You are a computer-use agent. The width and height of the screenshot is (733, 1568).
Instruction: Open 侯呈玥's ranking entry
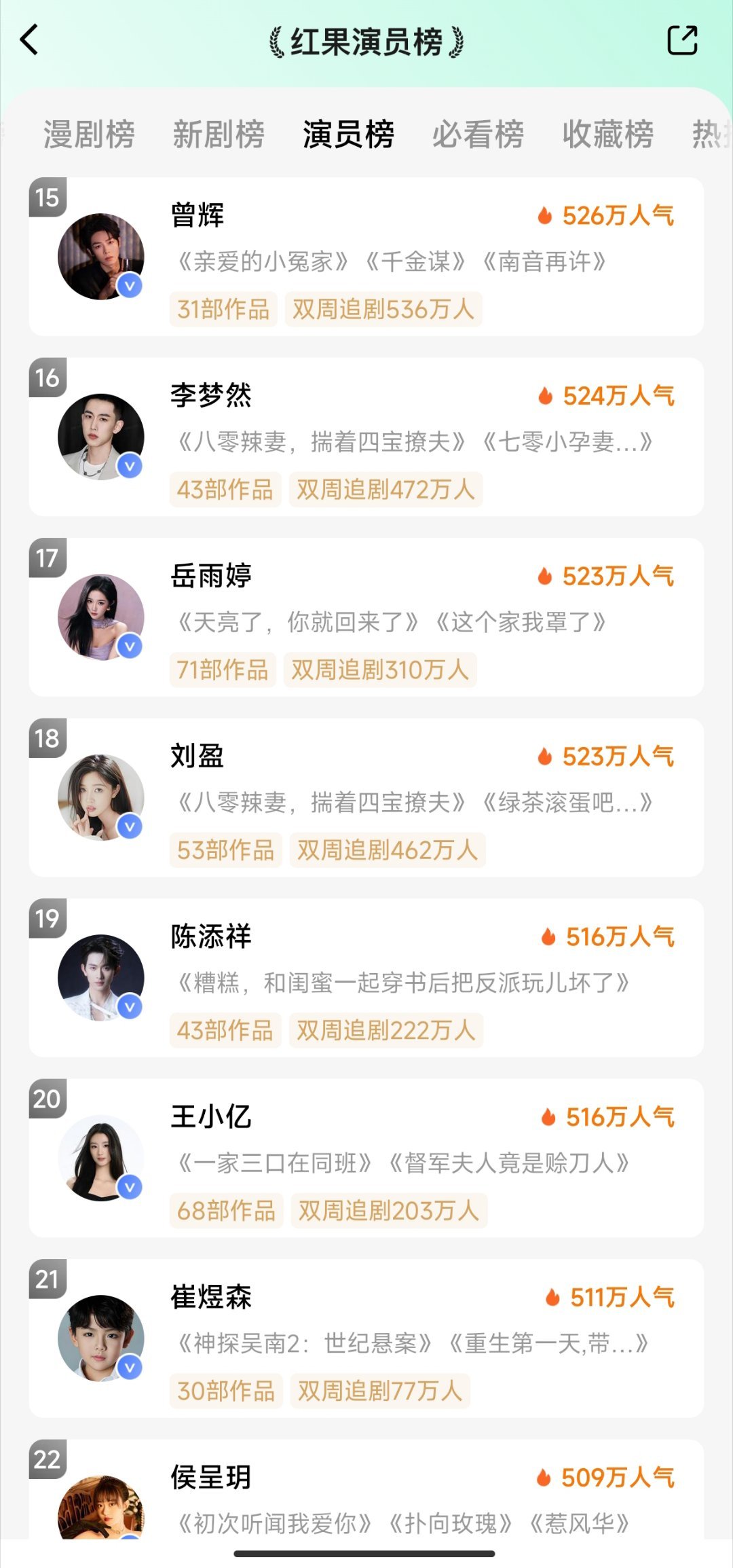coord(366,1489)
